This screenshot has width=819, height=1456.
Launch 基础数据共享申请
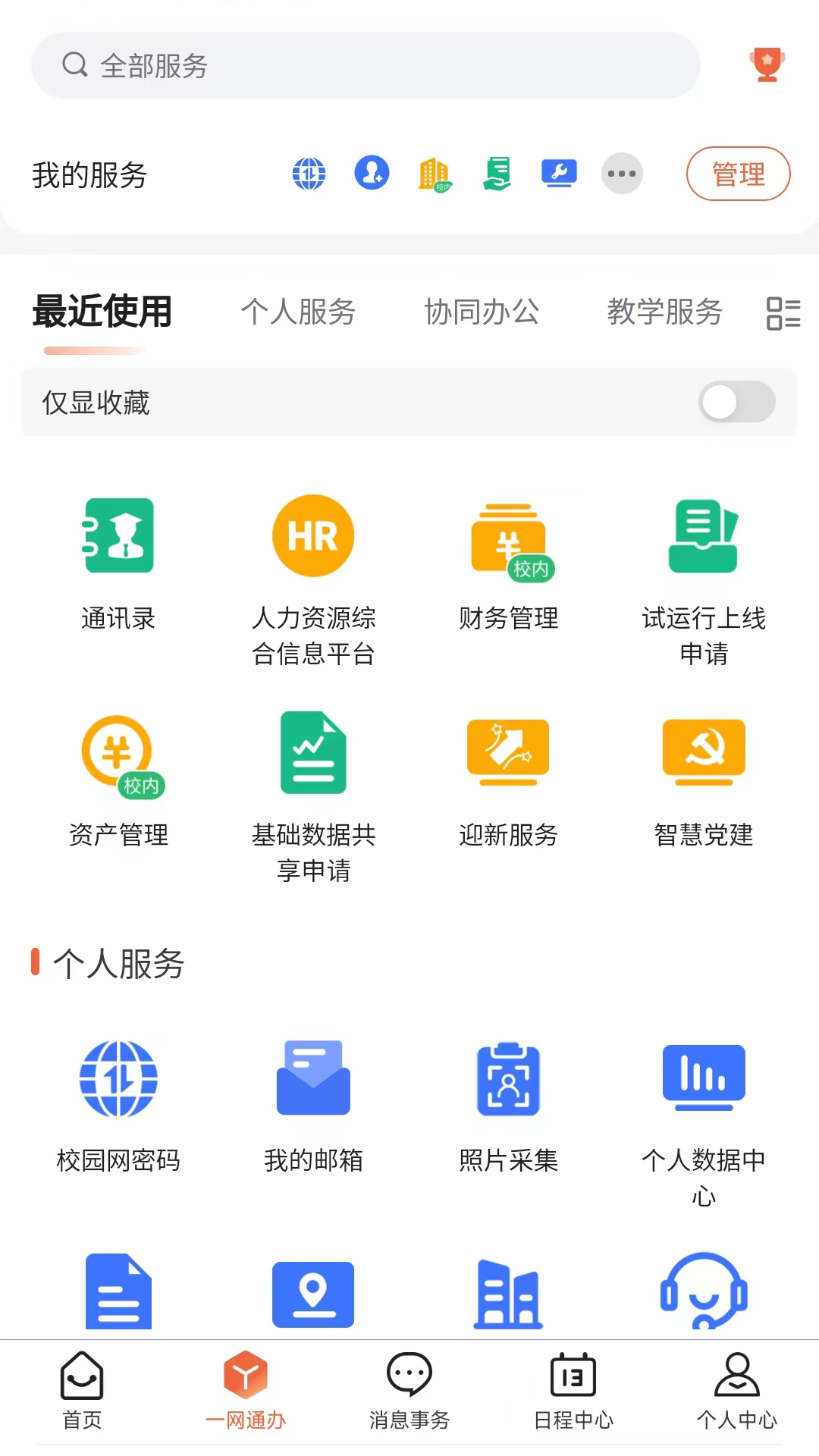click(x=313, y=758)
